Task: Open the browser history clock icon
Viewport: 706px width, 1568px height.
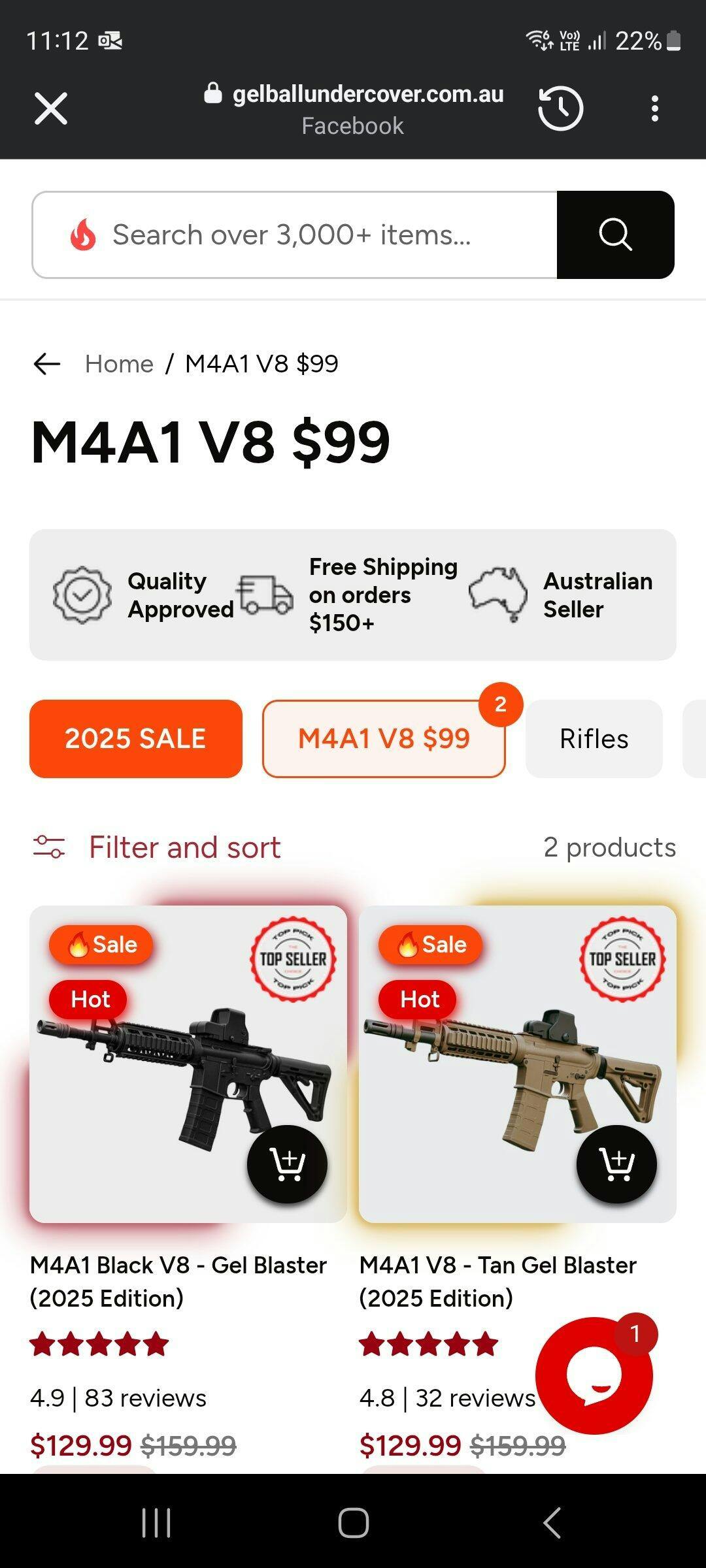Action: 560,108
